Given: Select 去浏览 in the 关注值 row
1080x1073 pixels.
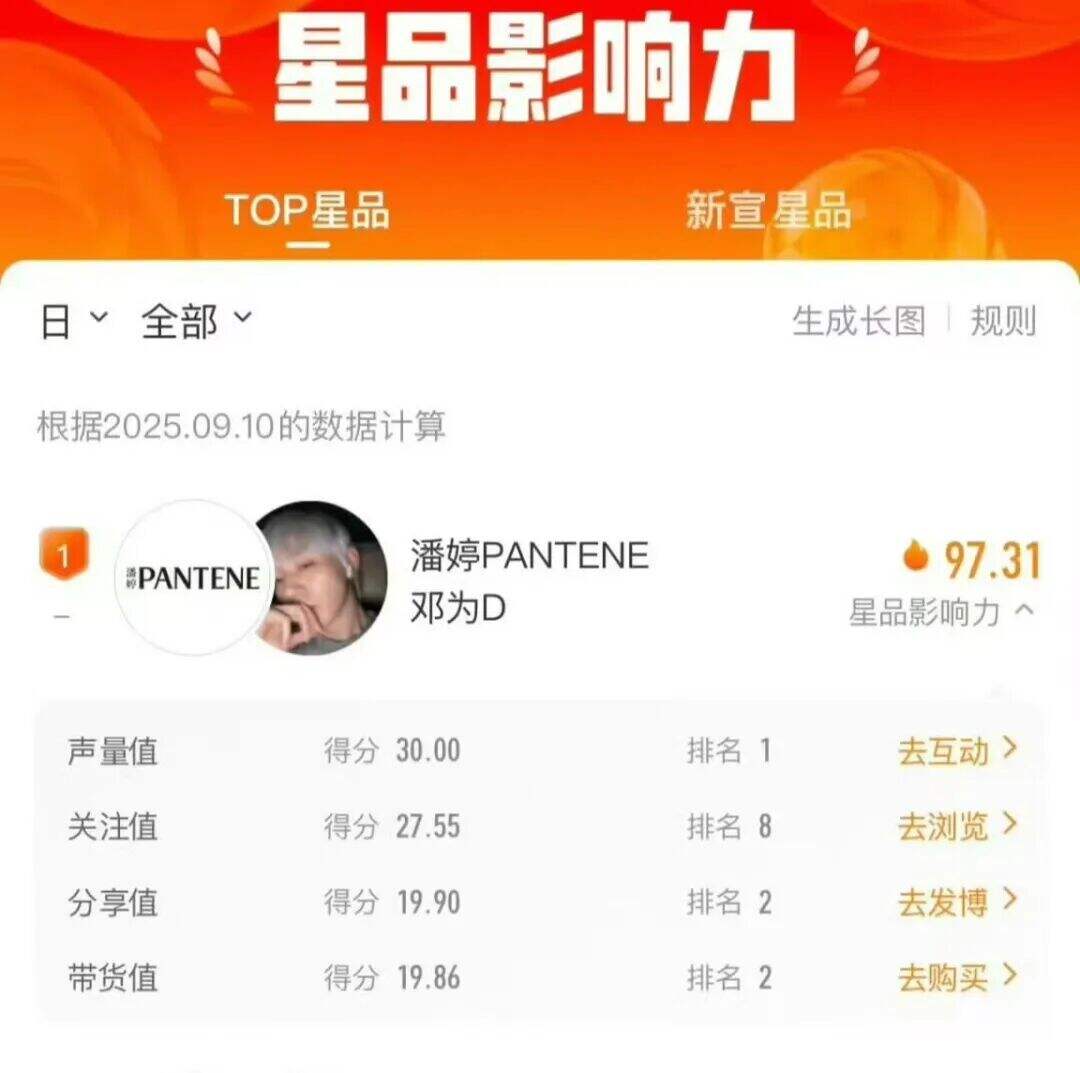Looking at the screenshot, I should (956, 826).
